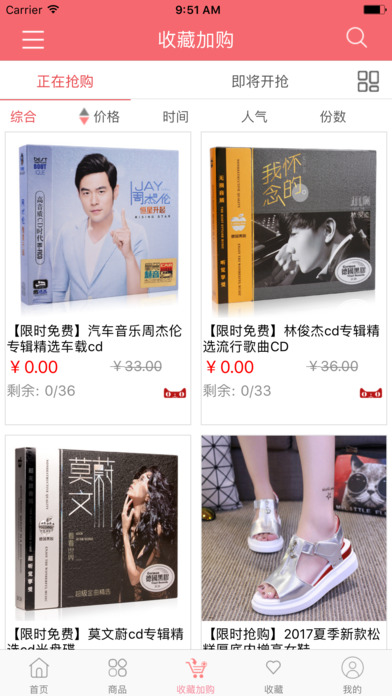Open the 我的 profile tab
392x696 pixels.
(x=352, y=675)
